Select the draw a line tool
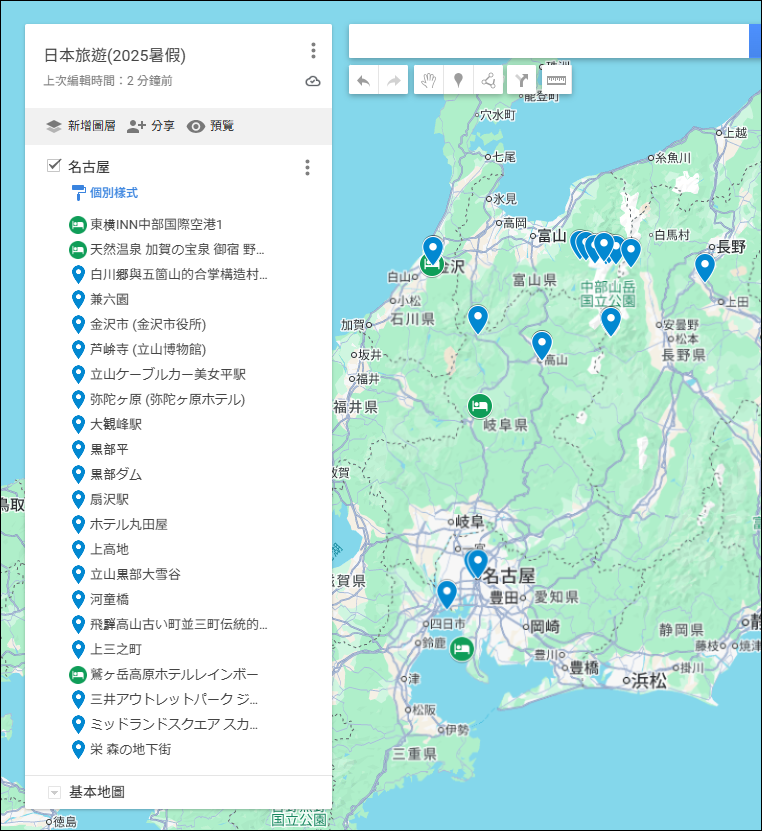The width and height of the screenshot is (762, 831). [x=488, y=80]
